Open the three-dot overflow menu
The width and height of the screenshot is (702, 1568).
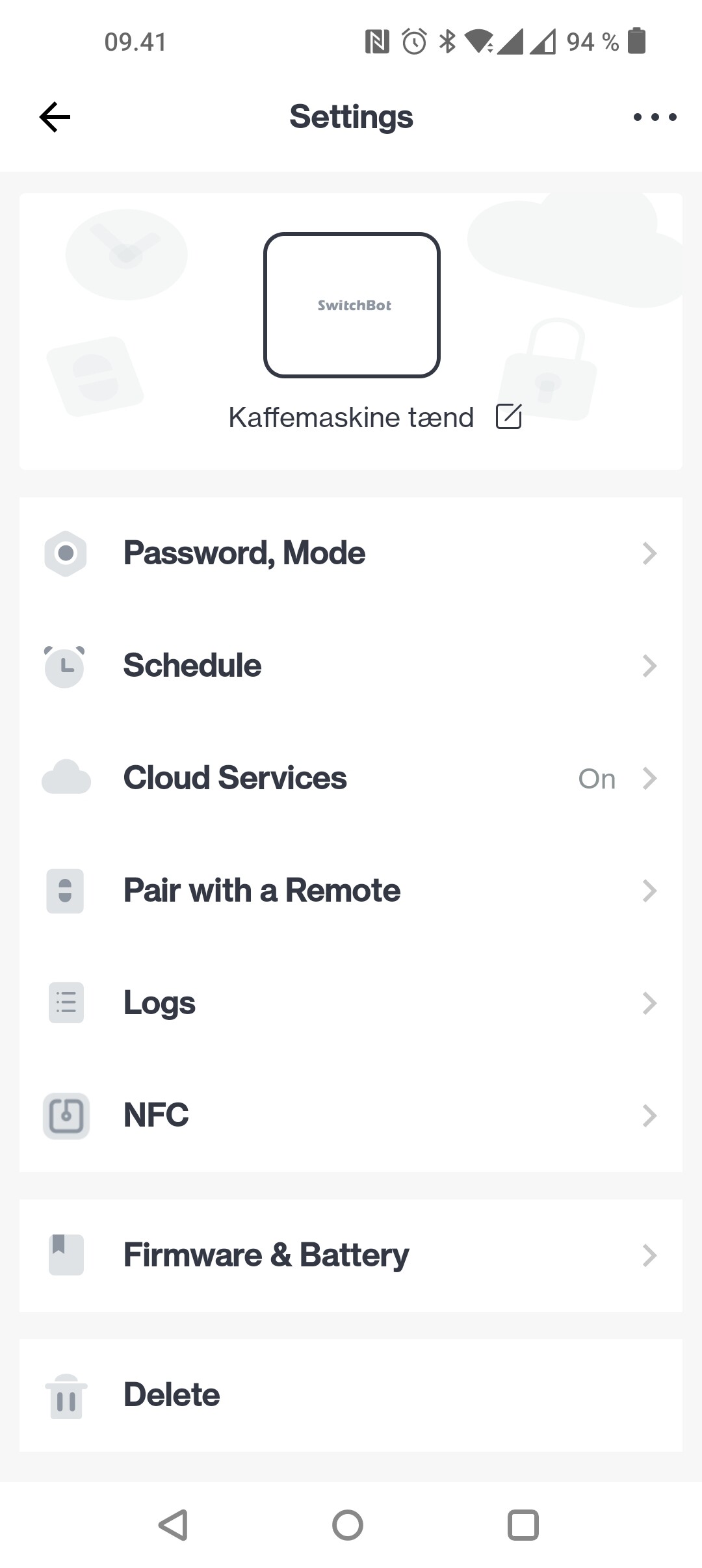[655, 117]
